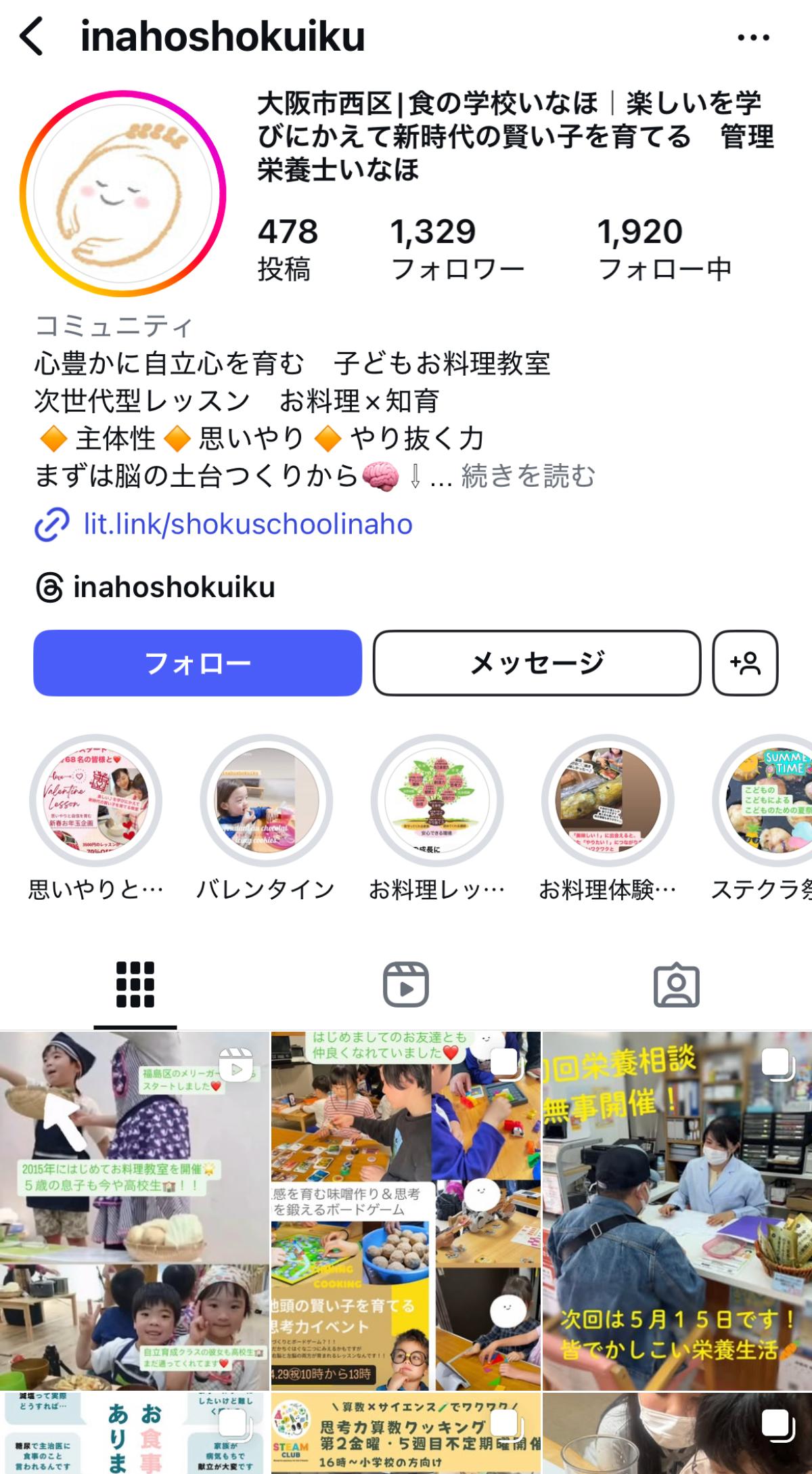Tap the suggested accounts add-person button
The image size is (812, 1474).
(x=745, y=663)
